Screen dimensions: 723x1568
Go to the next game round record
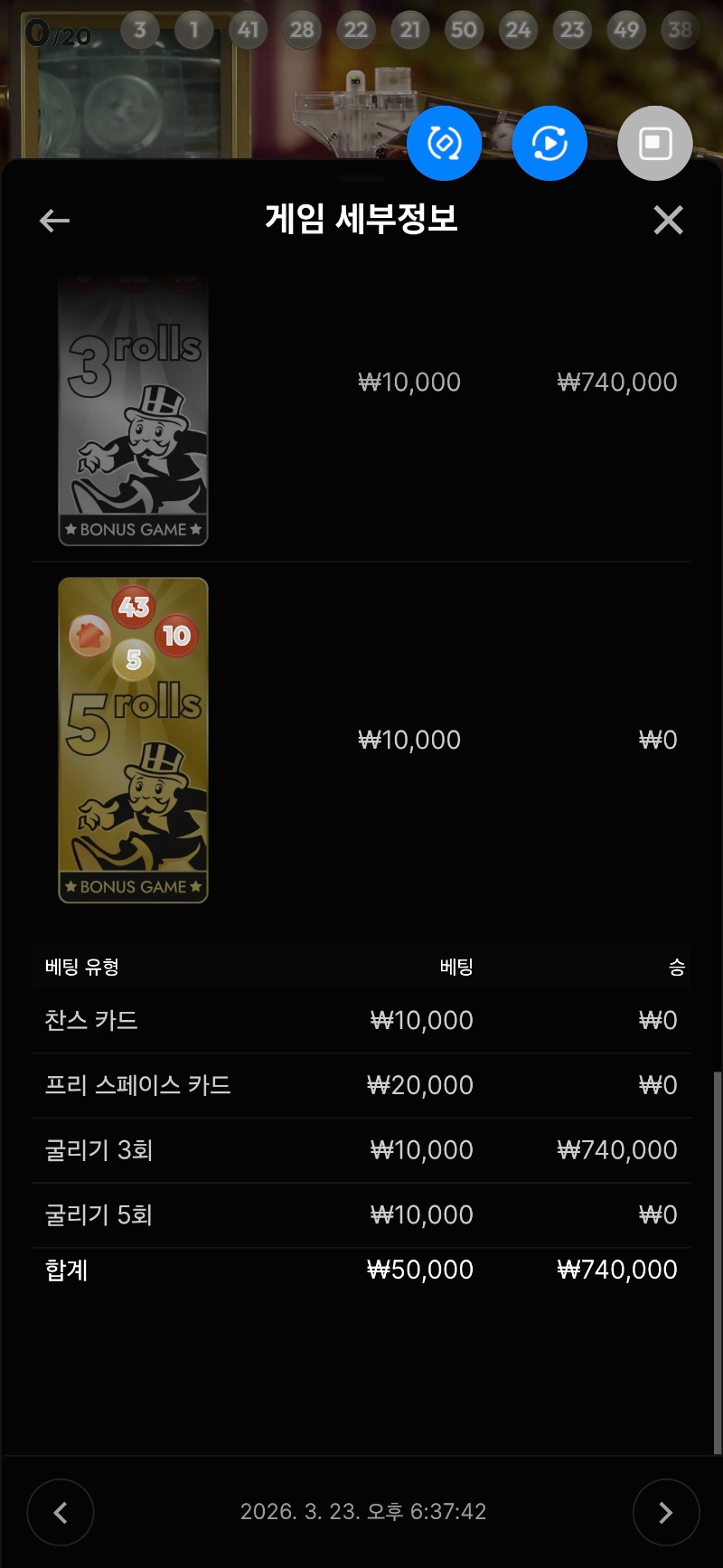point(666,1512)
